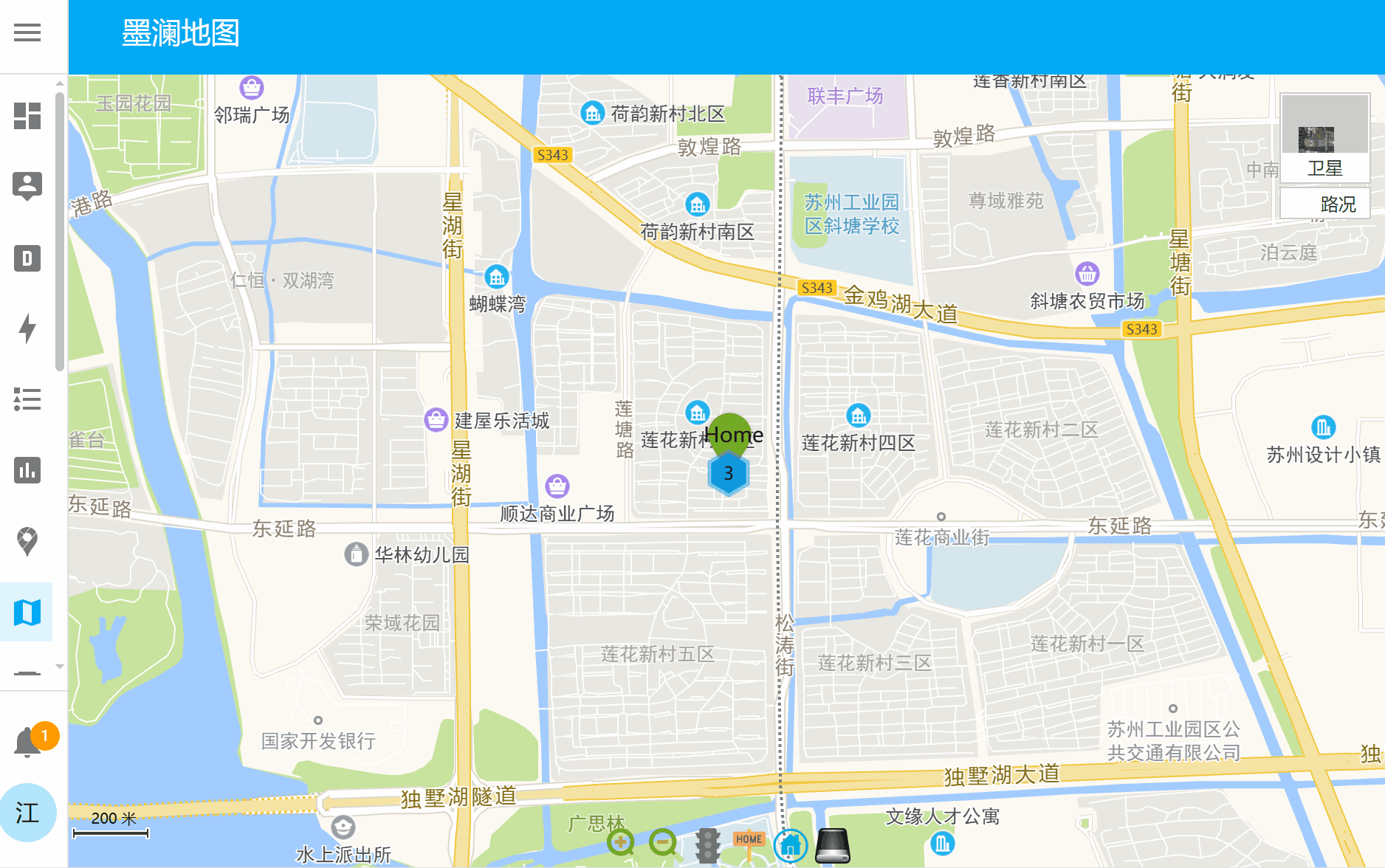Viewport: 1385px width, 868px height.
Task: Open the 江 user avatar
Action: pyautogui.click(x=28, y=813)
